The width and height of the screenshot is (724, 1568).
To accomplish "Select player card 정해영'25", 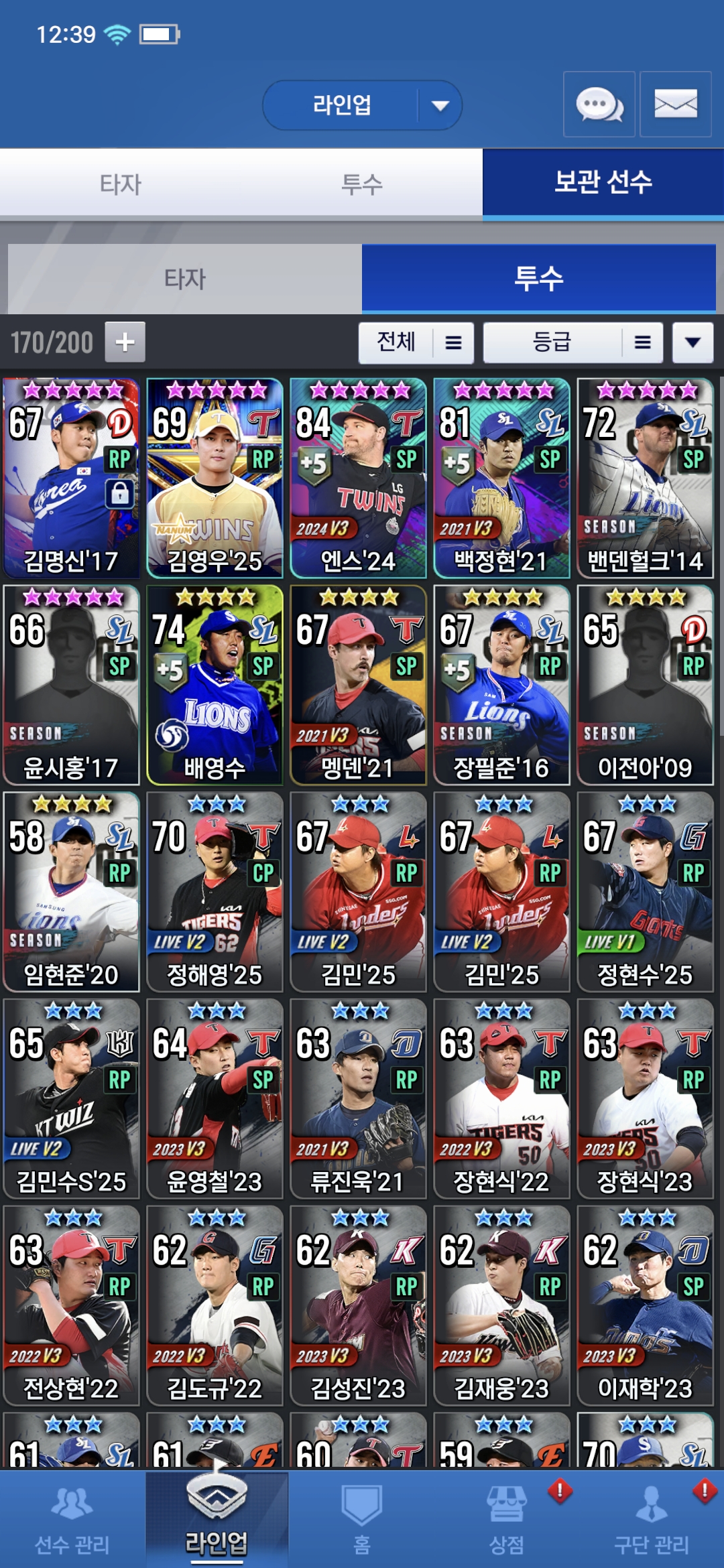I will tap(215, 892).
